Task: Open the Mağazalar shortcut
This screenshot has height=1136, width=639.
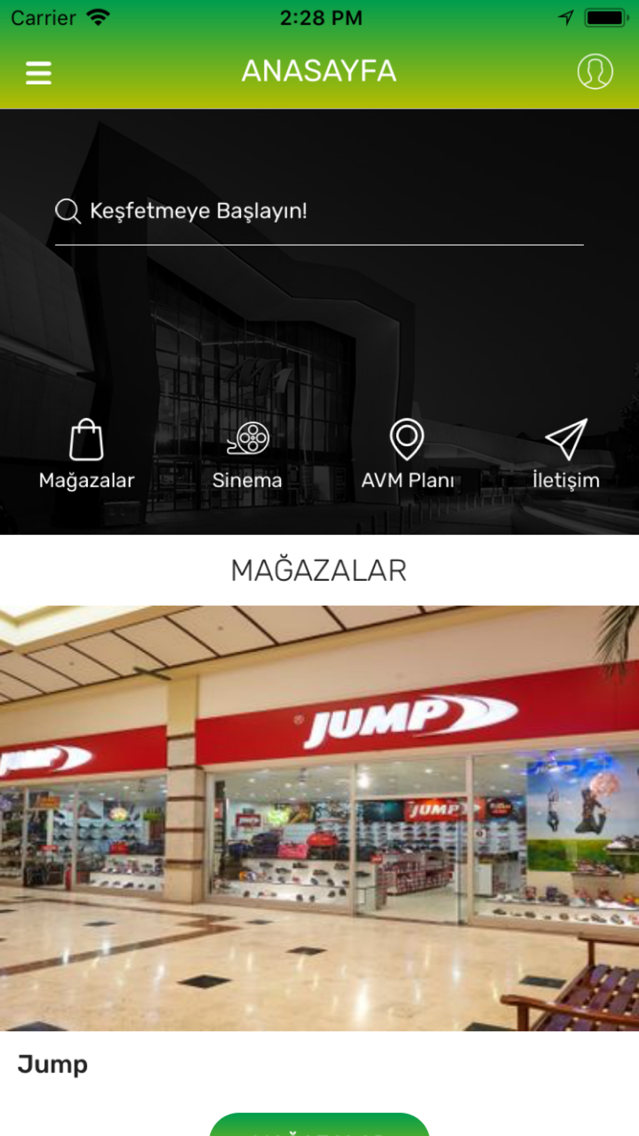Action: pos(86,455)
